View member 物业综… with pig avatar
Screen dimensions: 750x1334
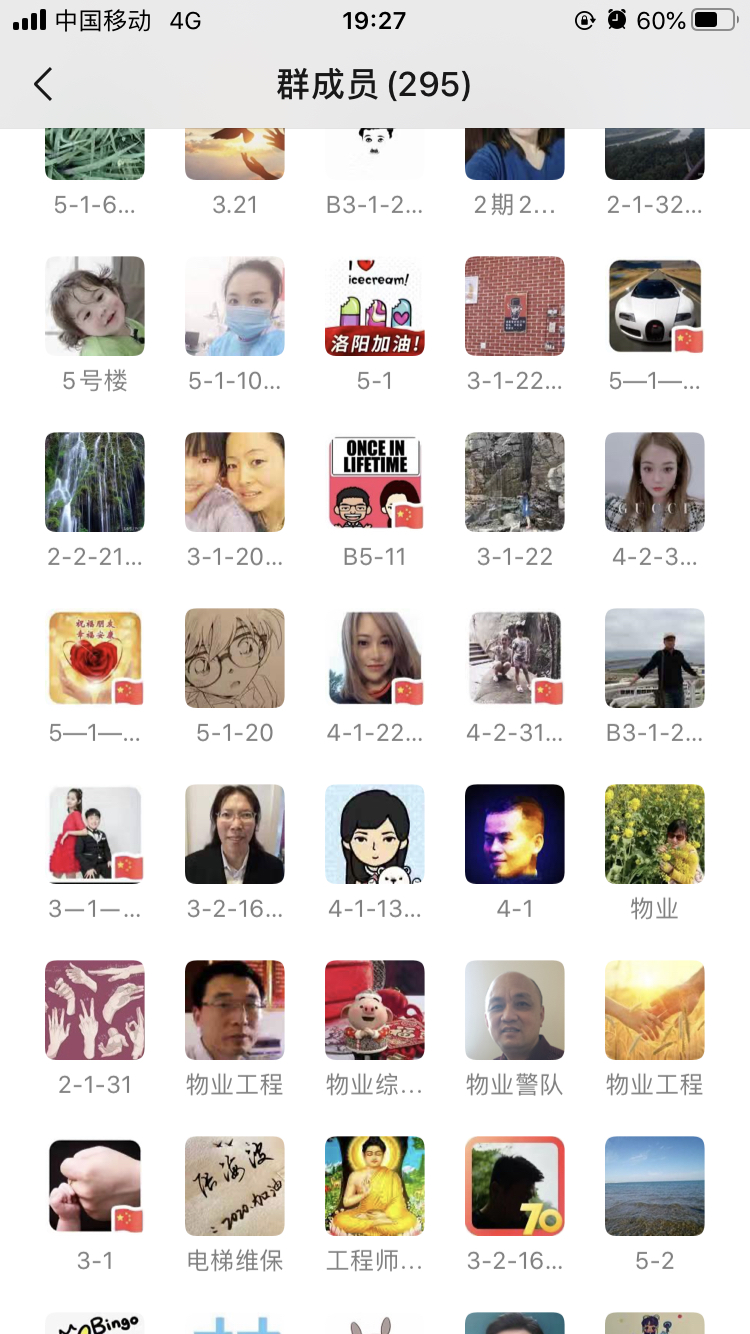(x=375, y=1010)
